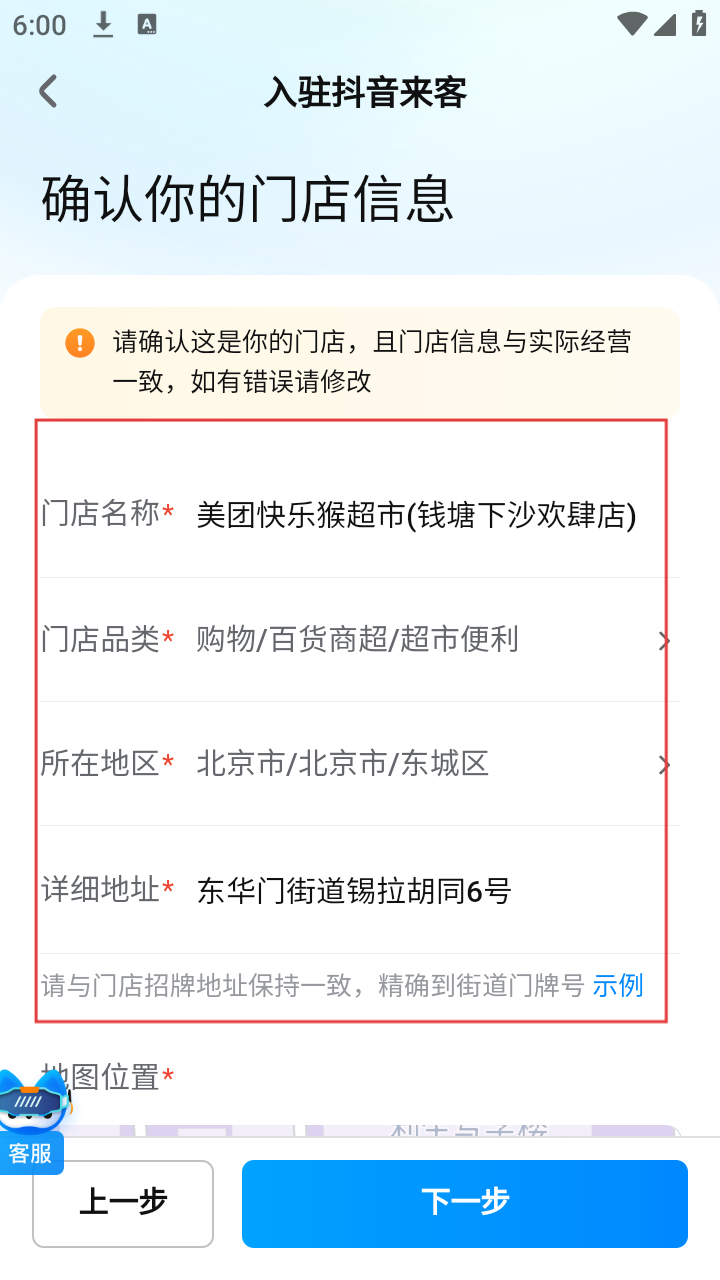Go back using the top arrow
Viewport: 720px width, 1280px height.
[48, 92]
